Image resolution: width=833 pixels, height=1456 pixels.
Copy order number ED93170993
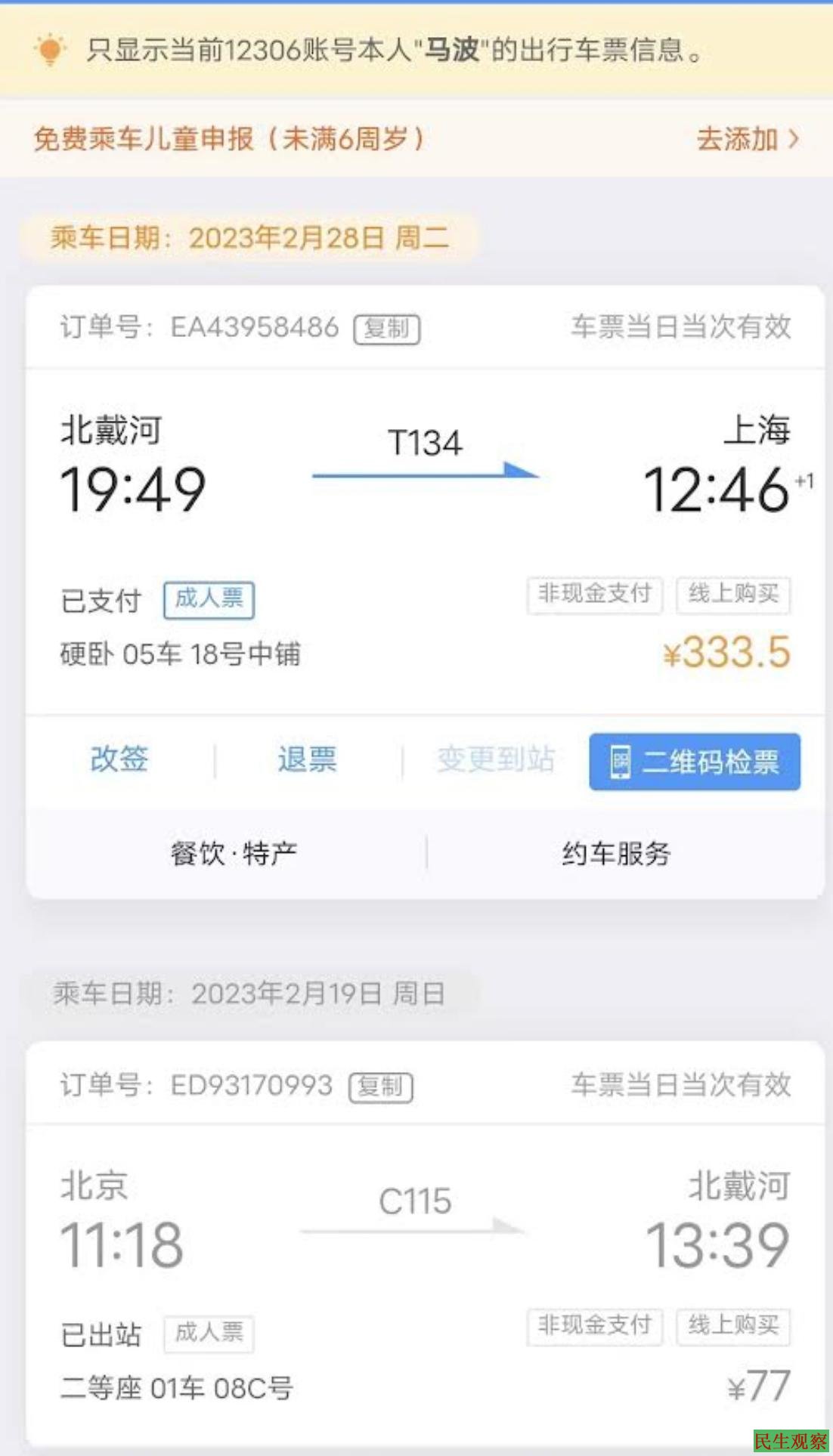381,1087
